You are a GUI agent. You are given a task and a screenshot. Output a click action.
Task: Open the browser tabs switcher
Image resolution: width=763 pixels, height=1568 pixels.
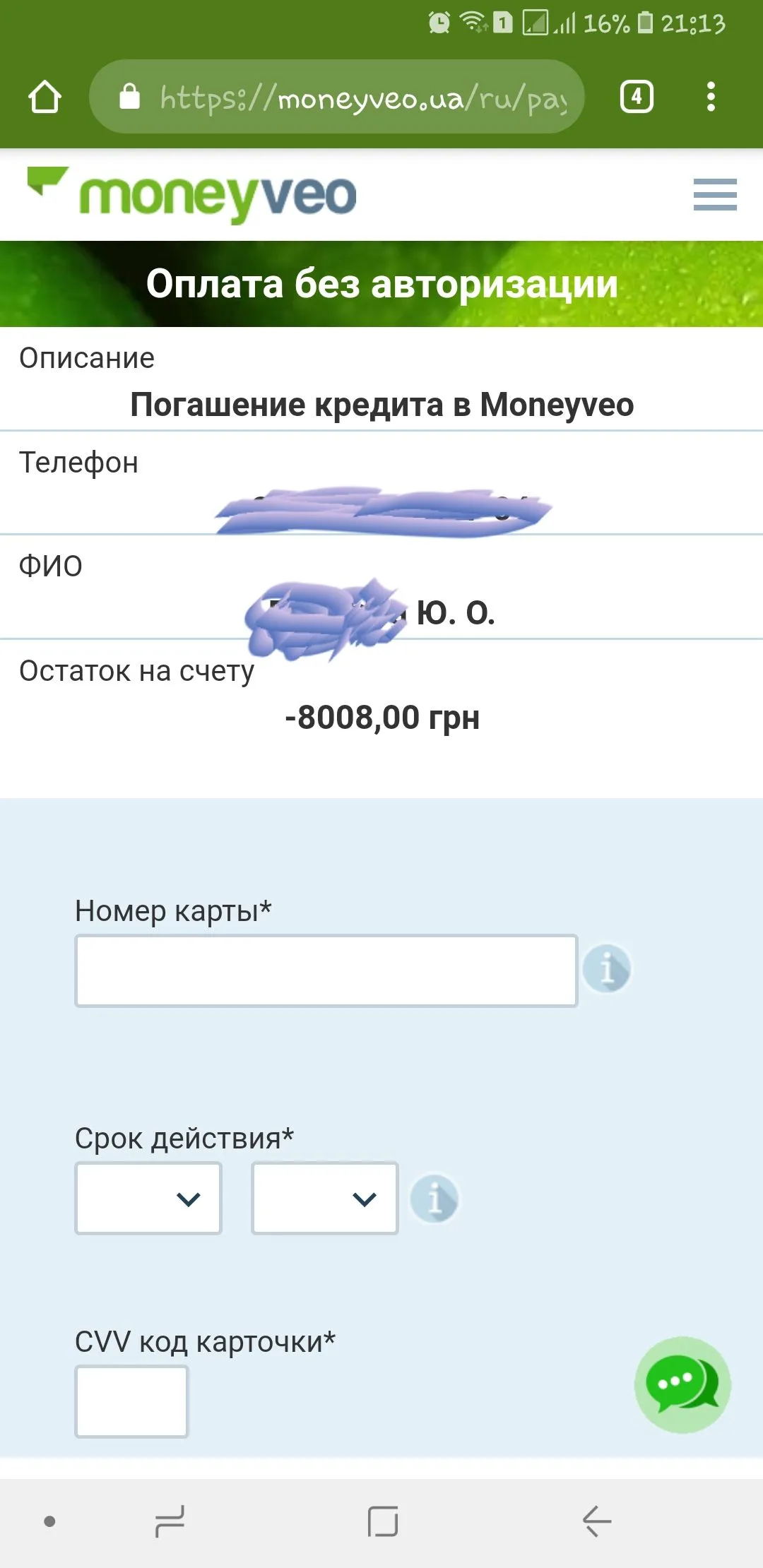point(636,97)
